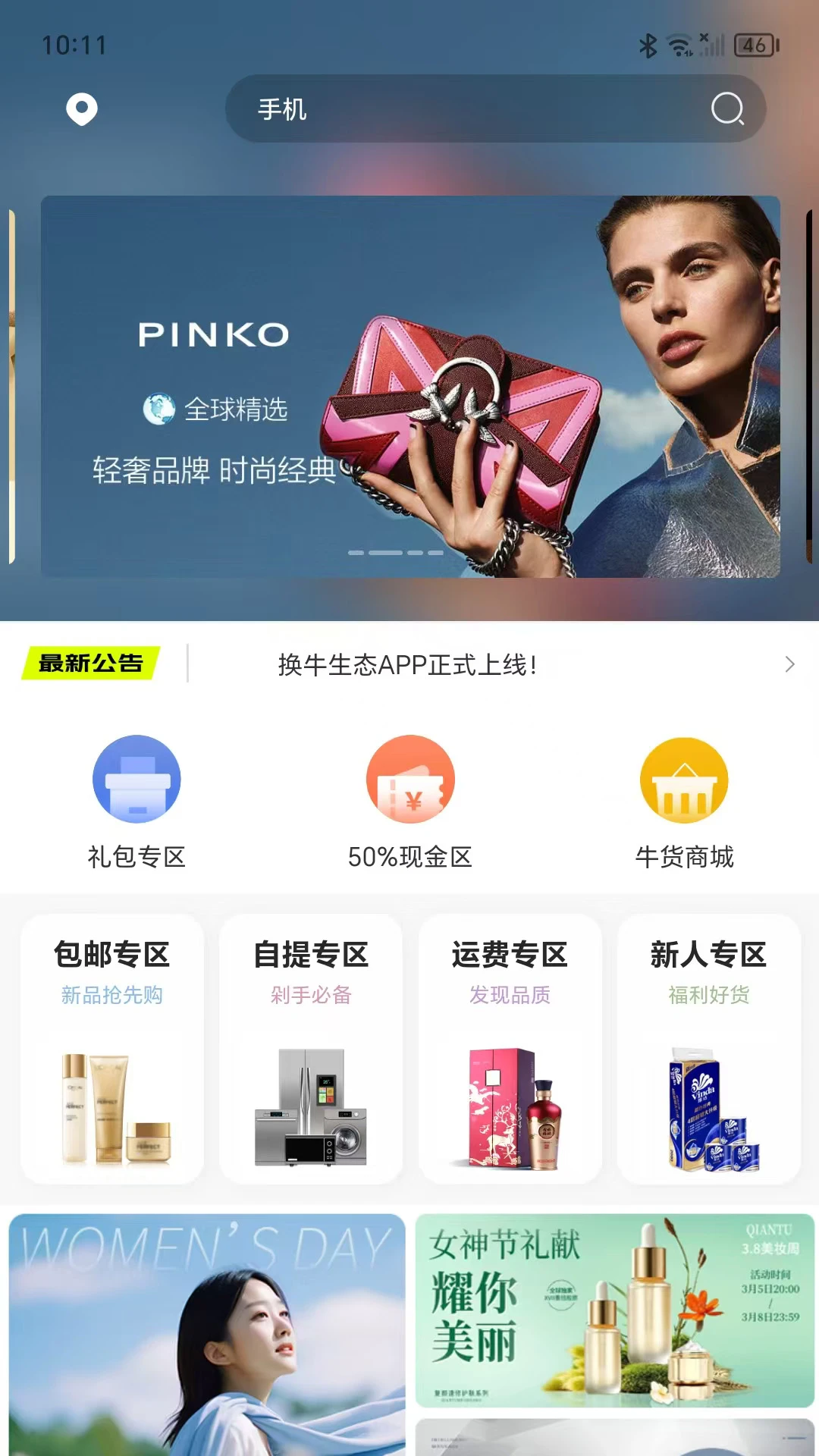Switch to the 包邮专区 section
819x1456 pixels.
click(112, 1046)
